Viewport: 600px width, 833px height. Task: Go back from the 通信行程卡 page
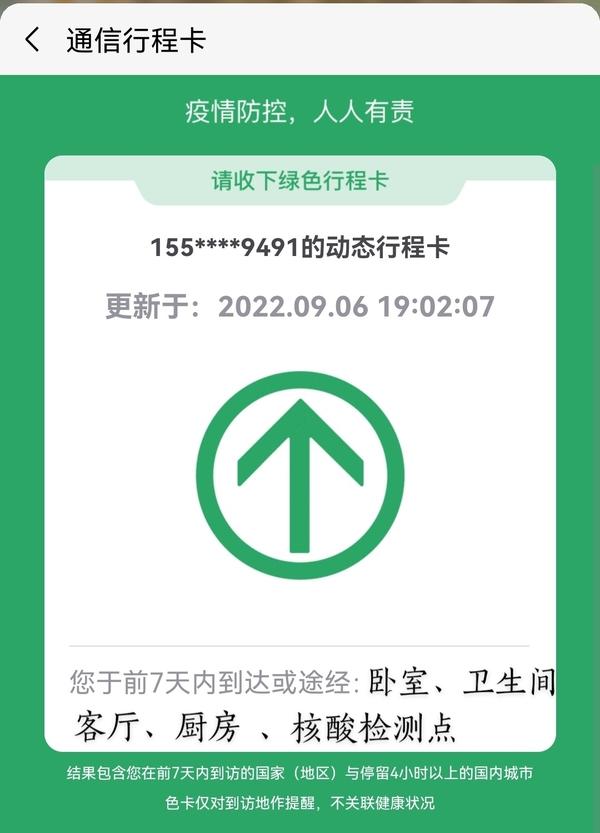pyautogui.click(x=33, y=40)
